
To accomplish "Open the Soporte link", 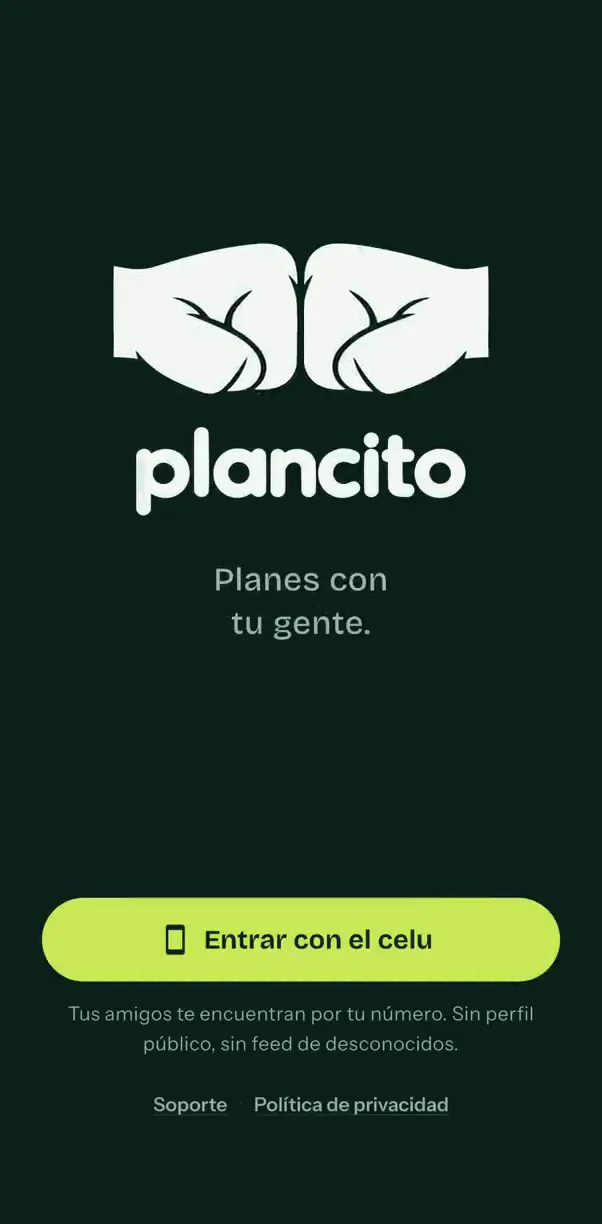I will [x=190, y=1105].
